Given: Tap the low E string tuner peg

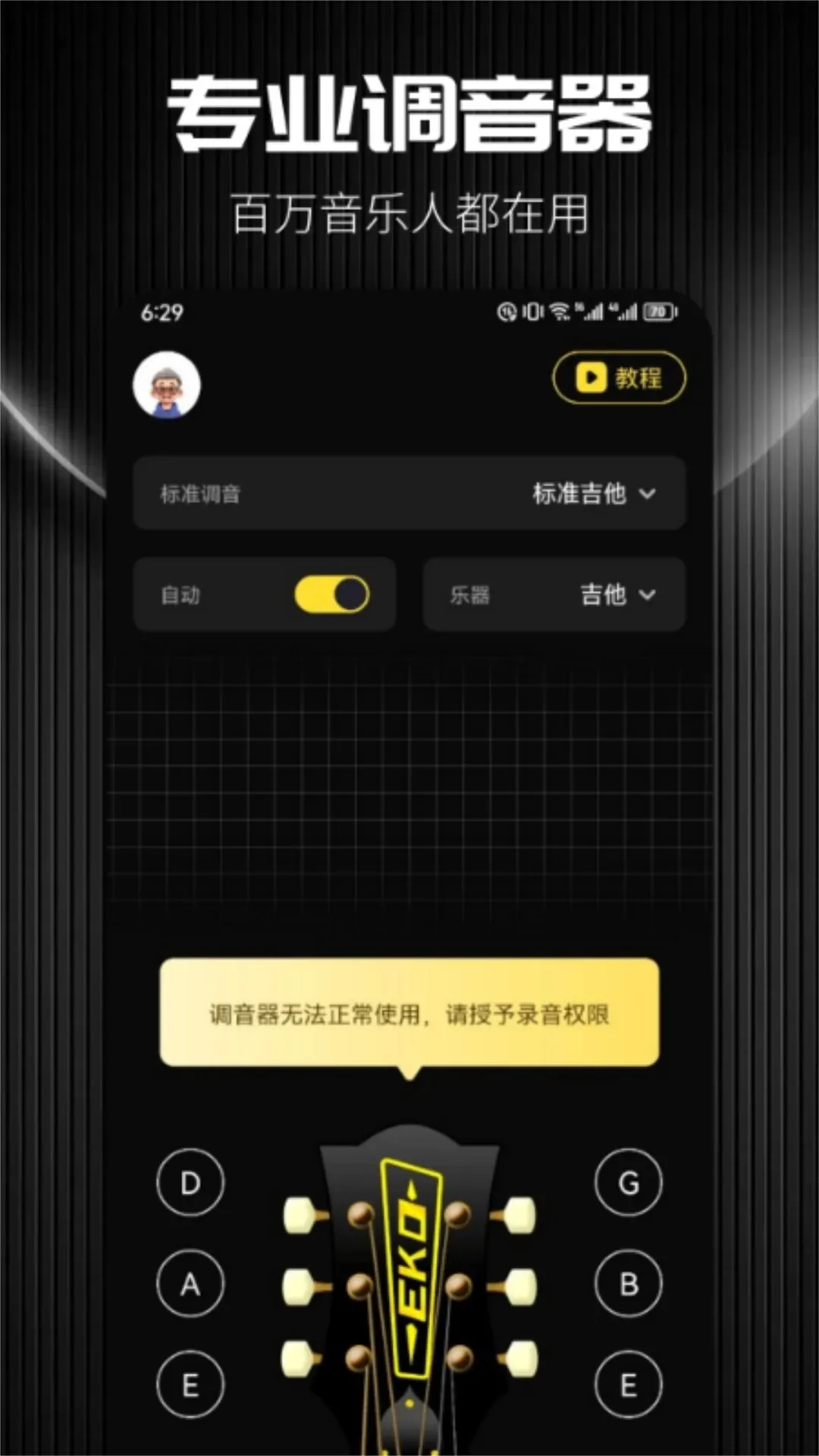Looking at the screenshot, I should [x=190, y=1382].
